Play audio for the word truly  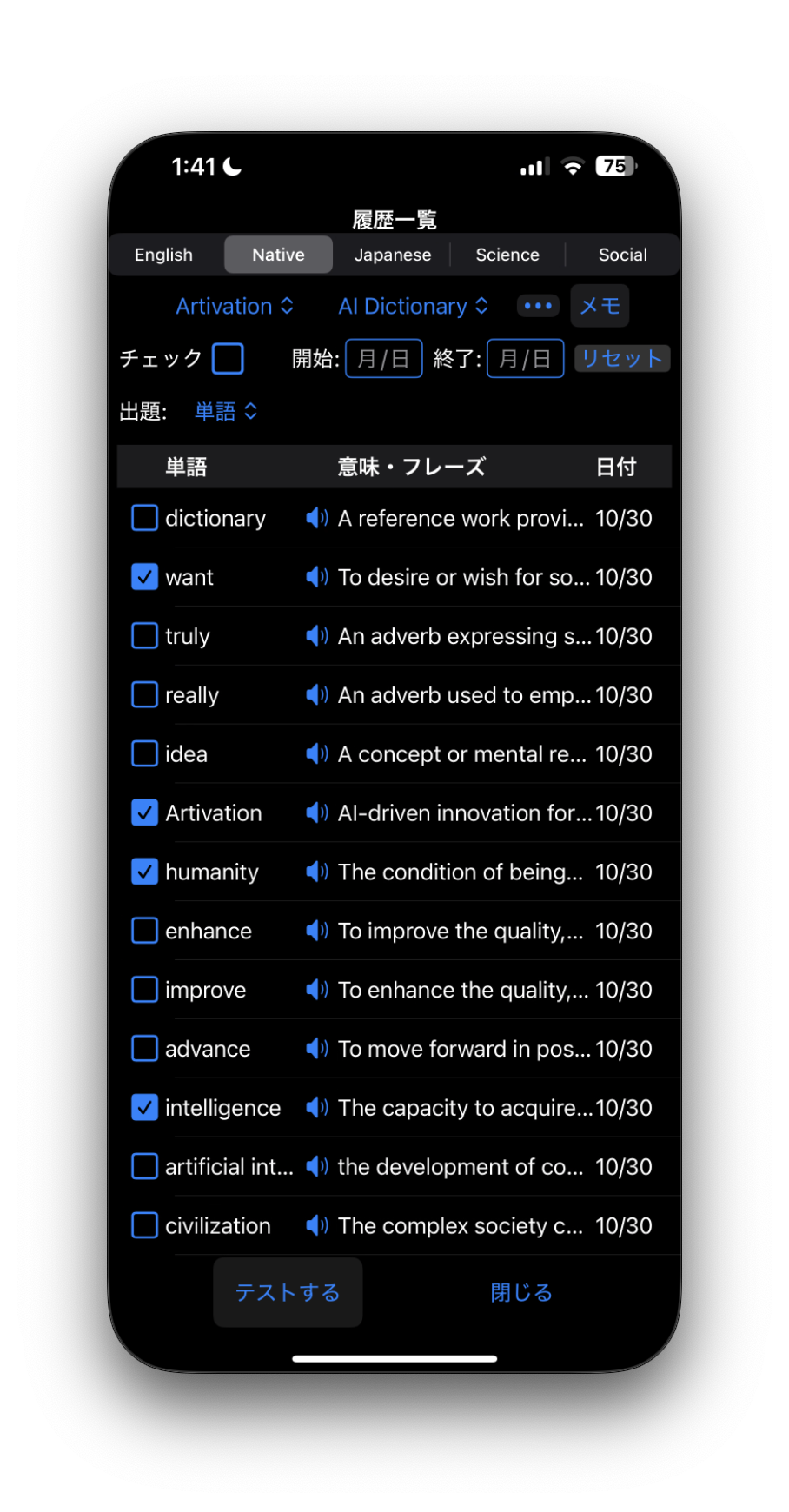coord(317,636)
